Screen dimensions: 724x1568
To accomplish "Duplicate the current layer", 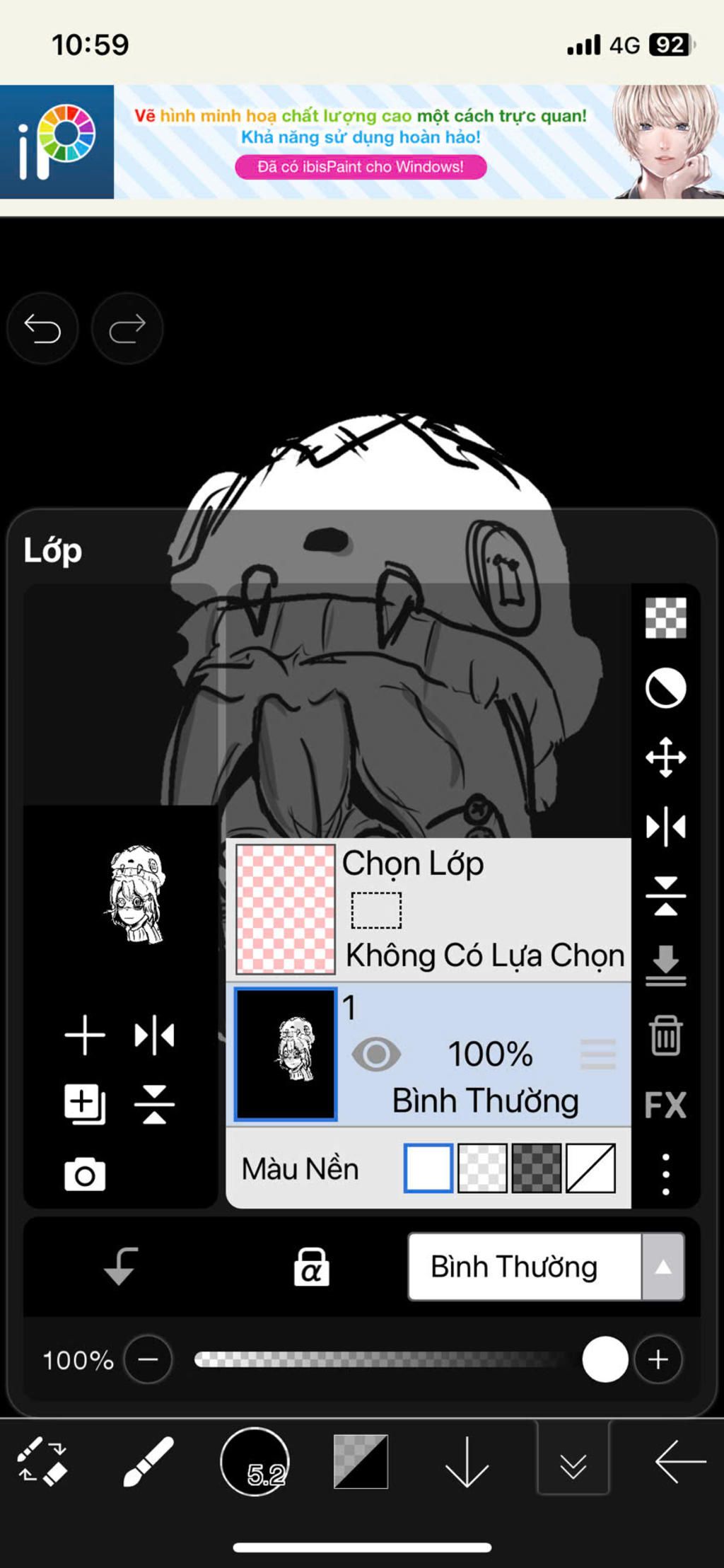I will tap(85, 1104).
